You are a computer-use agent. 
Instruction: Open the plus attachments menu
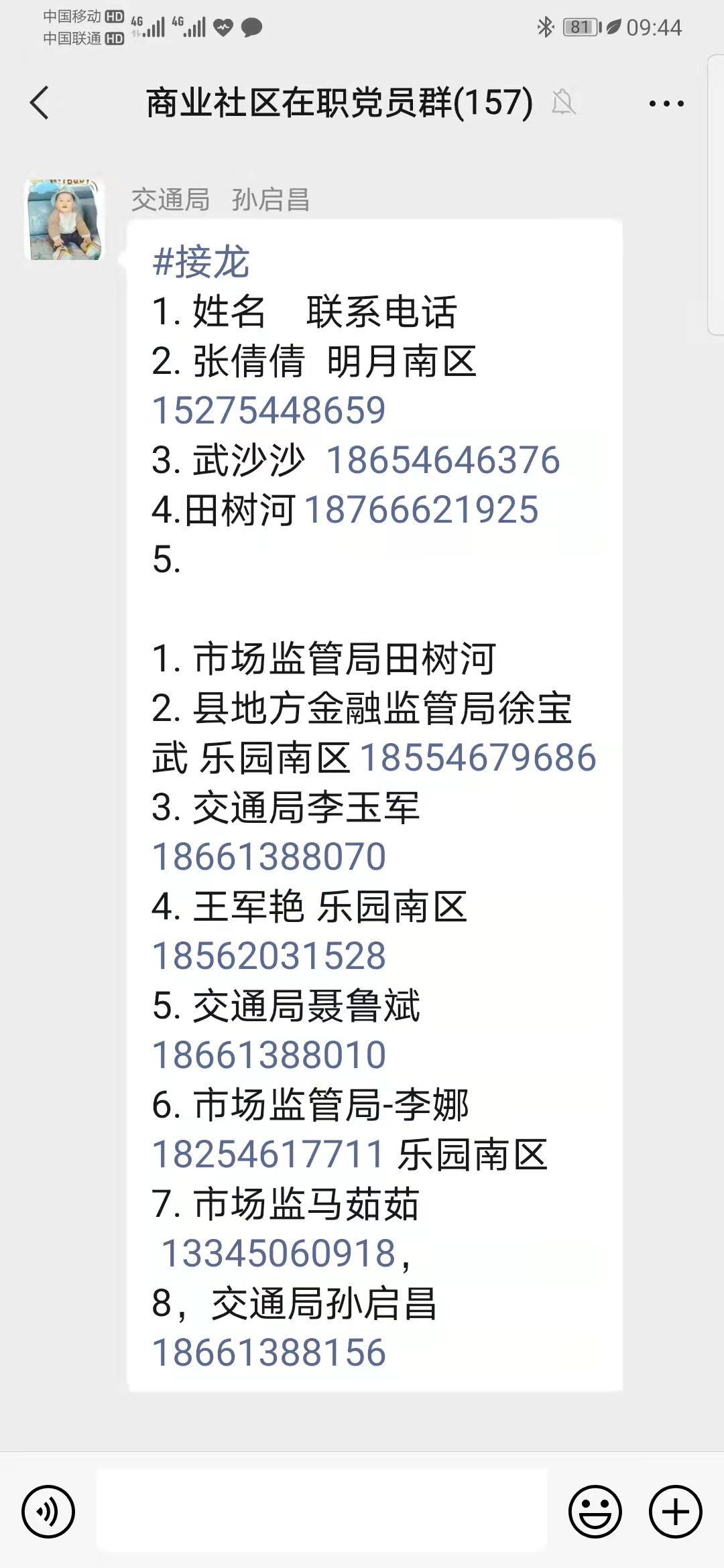(675, 1512)
